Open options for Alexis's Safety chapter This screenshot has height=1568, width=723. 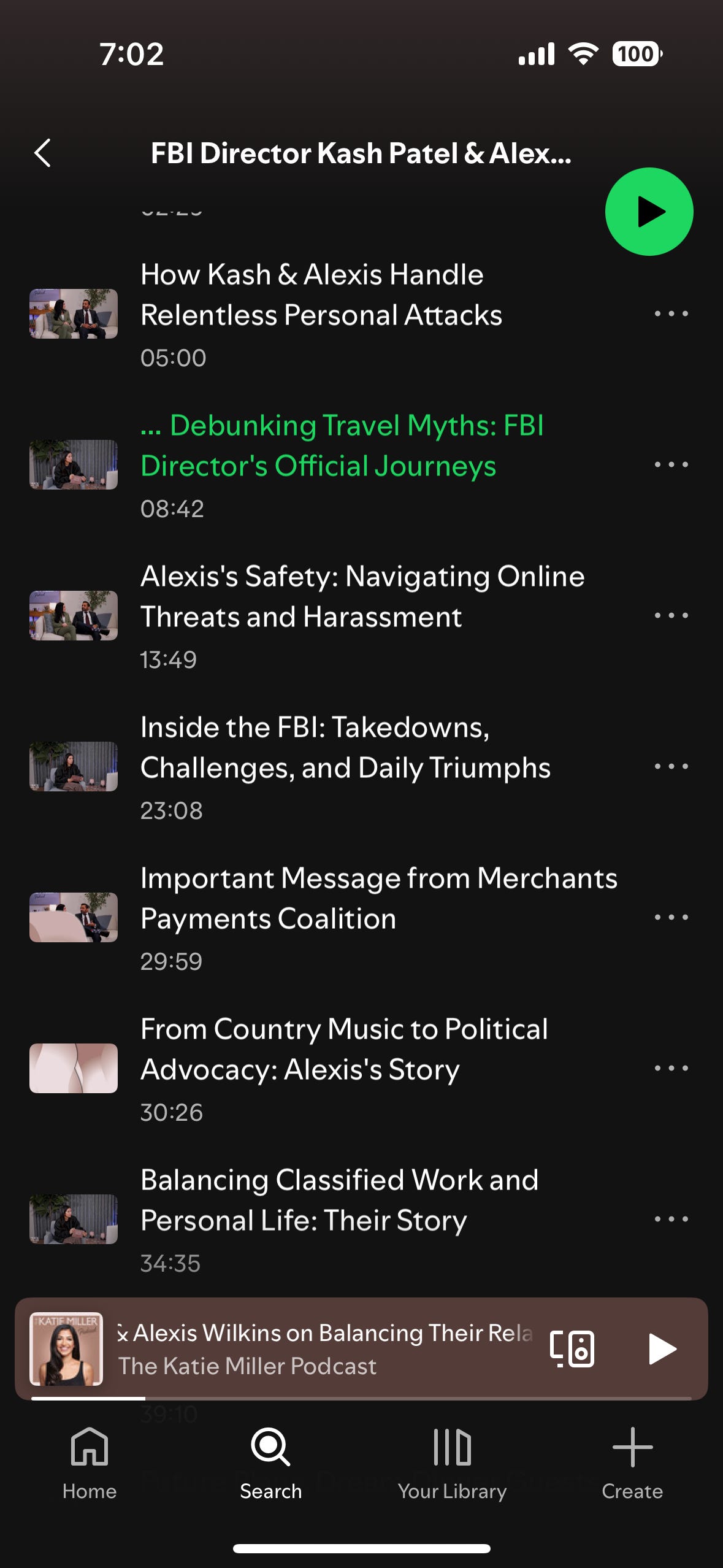[x=671, y=616]
